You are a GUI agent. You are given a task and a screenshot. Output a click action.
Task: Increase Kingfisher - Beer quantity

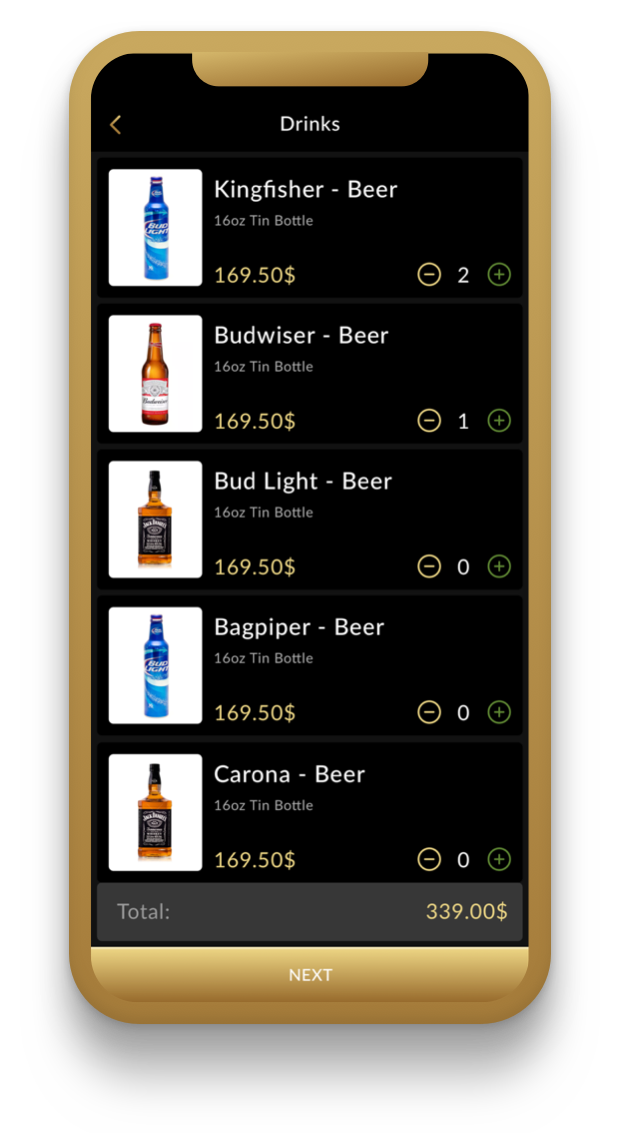(499, 274)
